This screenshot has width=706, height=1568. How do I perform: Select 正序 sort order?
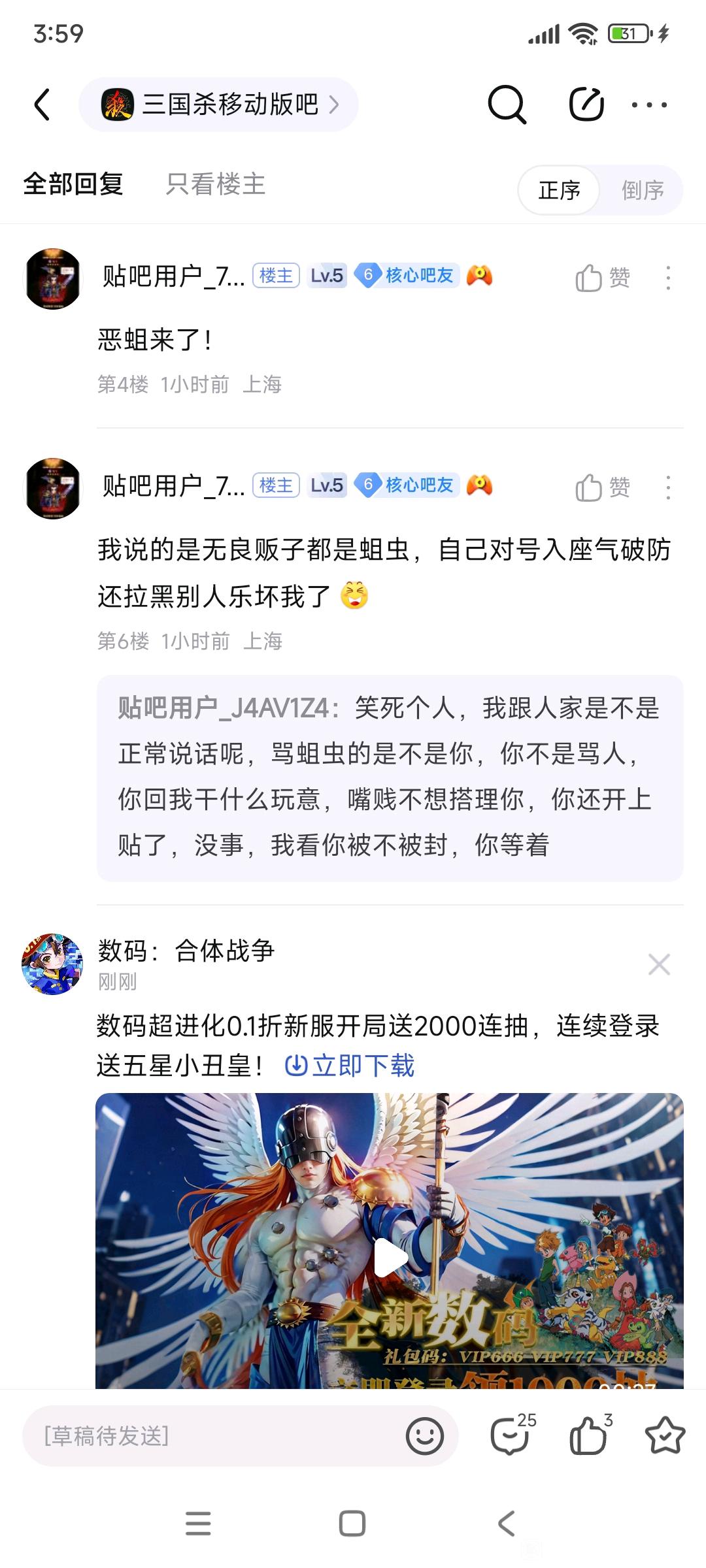click(559, 190)
